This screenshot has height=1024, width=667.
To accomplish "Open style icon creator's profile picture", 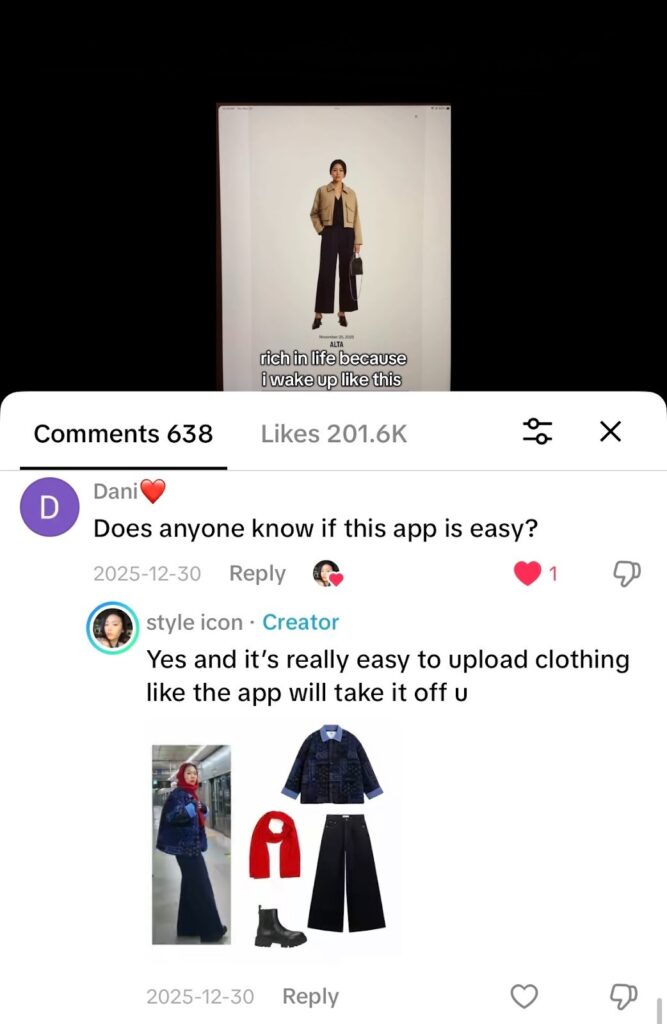I will coord(112,628).
